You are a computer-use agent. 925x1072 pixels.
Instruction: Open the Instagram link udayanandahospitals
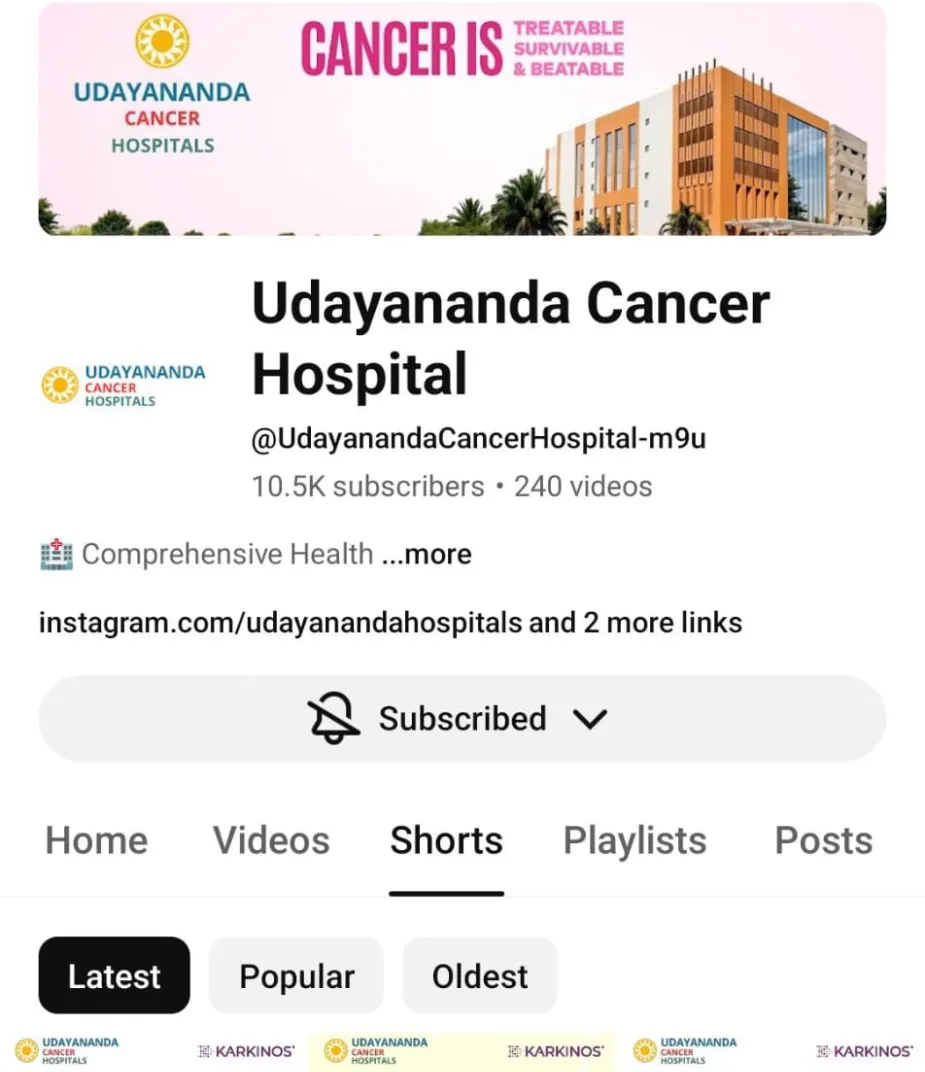click(278, 622)
